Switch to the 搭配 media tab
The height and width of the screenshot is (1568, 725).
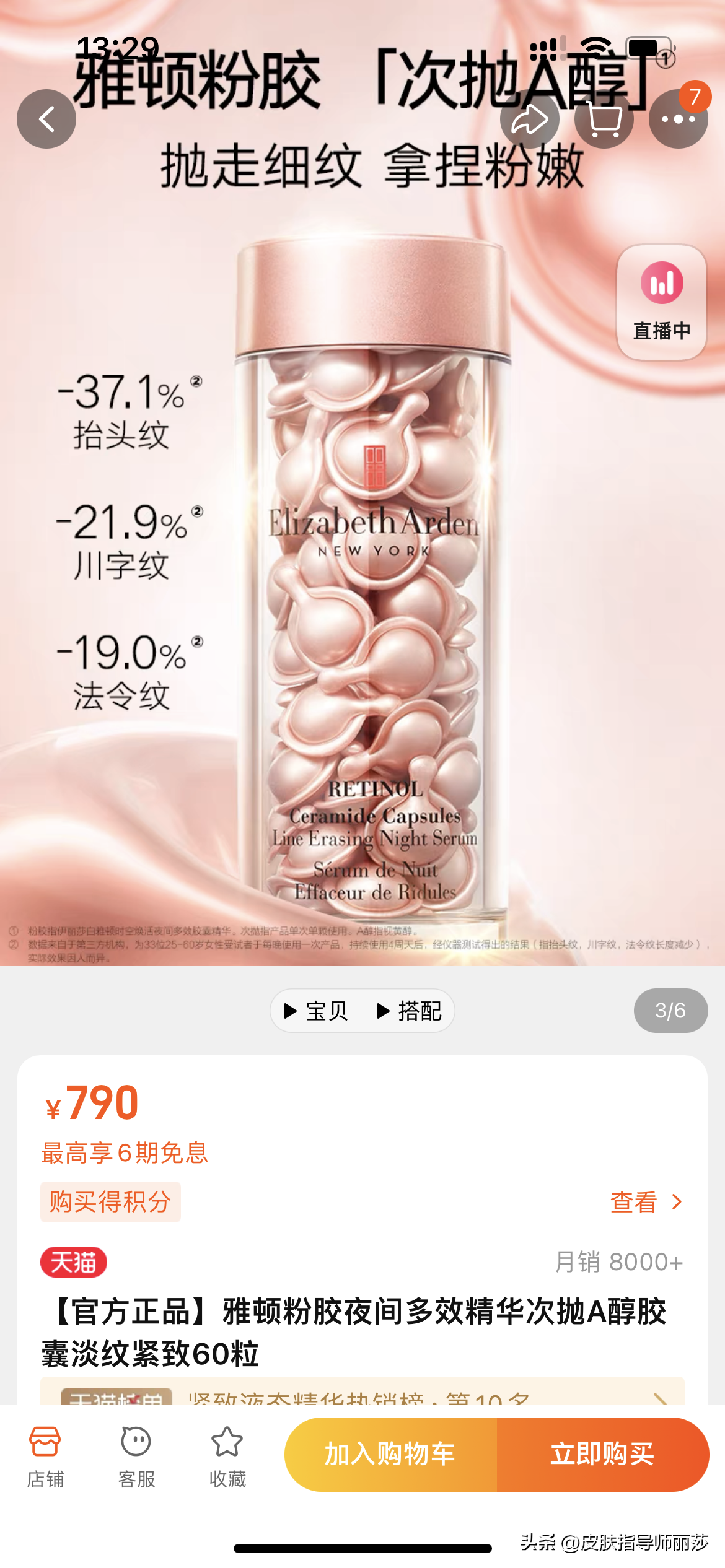409,1011
